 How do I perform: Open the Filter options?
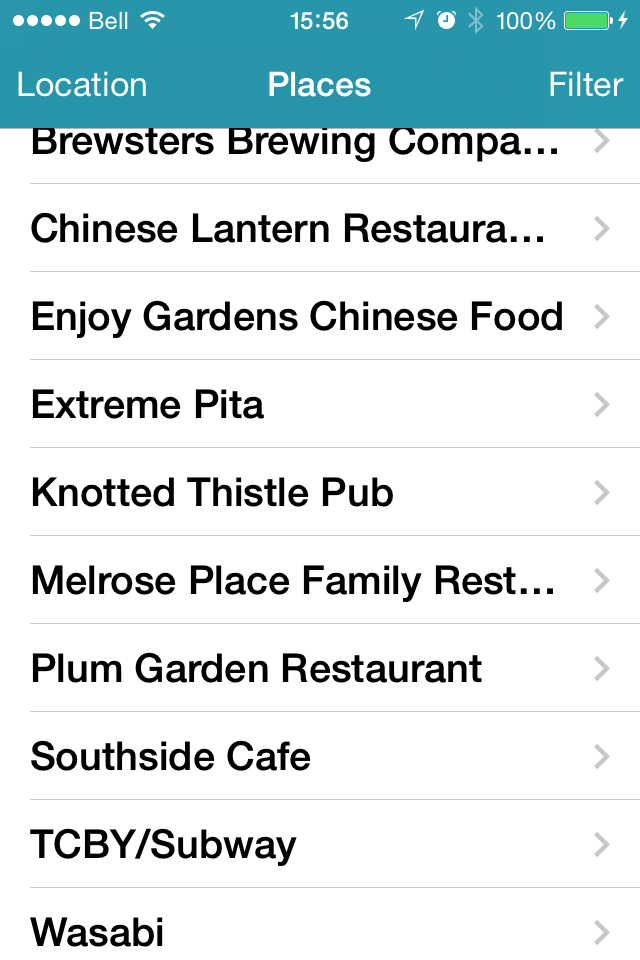pos(585,85)
